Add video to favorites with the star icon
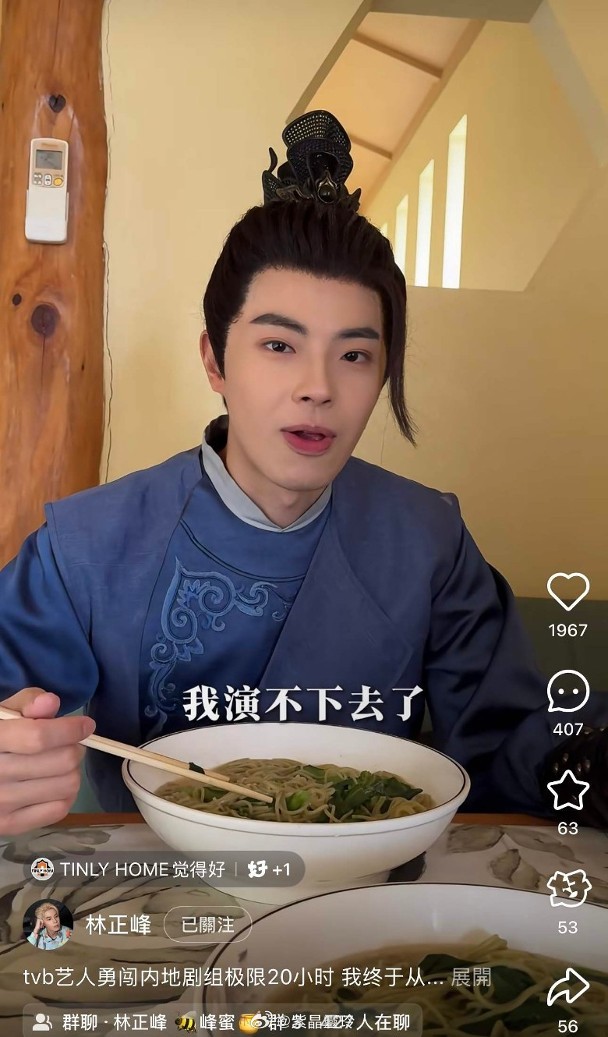608x1037 pixels. [568, 790]
